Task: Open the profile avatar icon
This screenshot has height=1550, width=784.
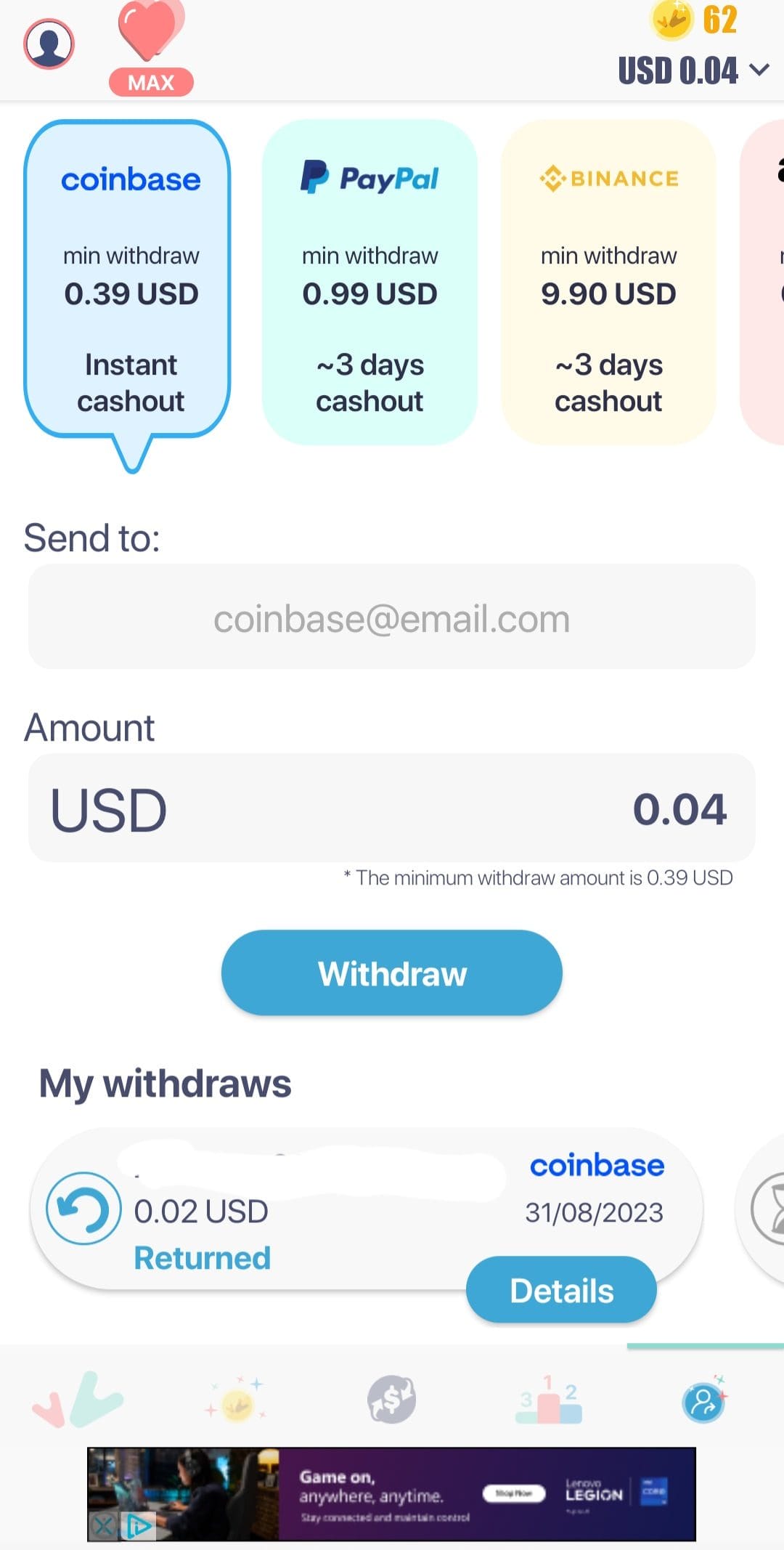Action: pyautogui.click(x=49, y=44)
